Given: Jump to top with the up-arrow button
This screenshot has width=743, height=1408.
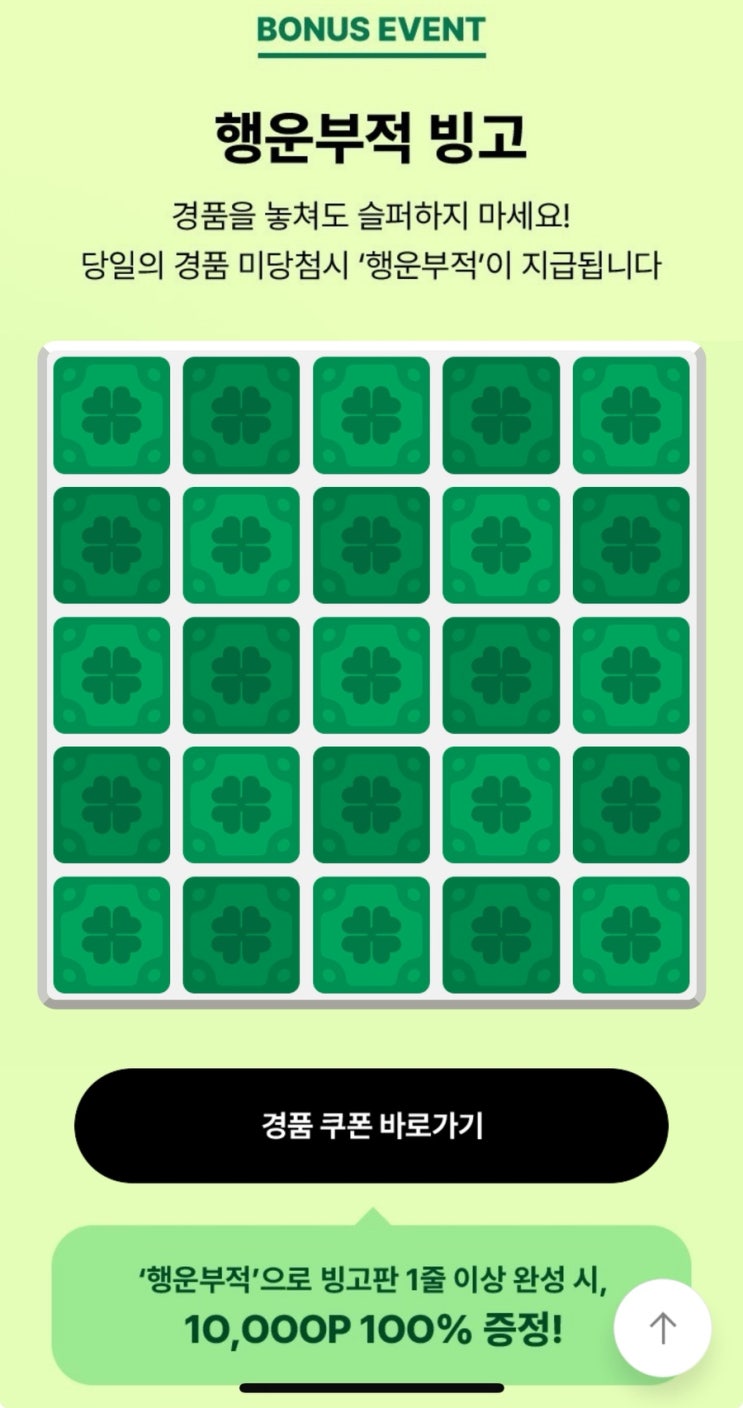Looking at the screenshot, I should (x=662, y=1328).
